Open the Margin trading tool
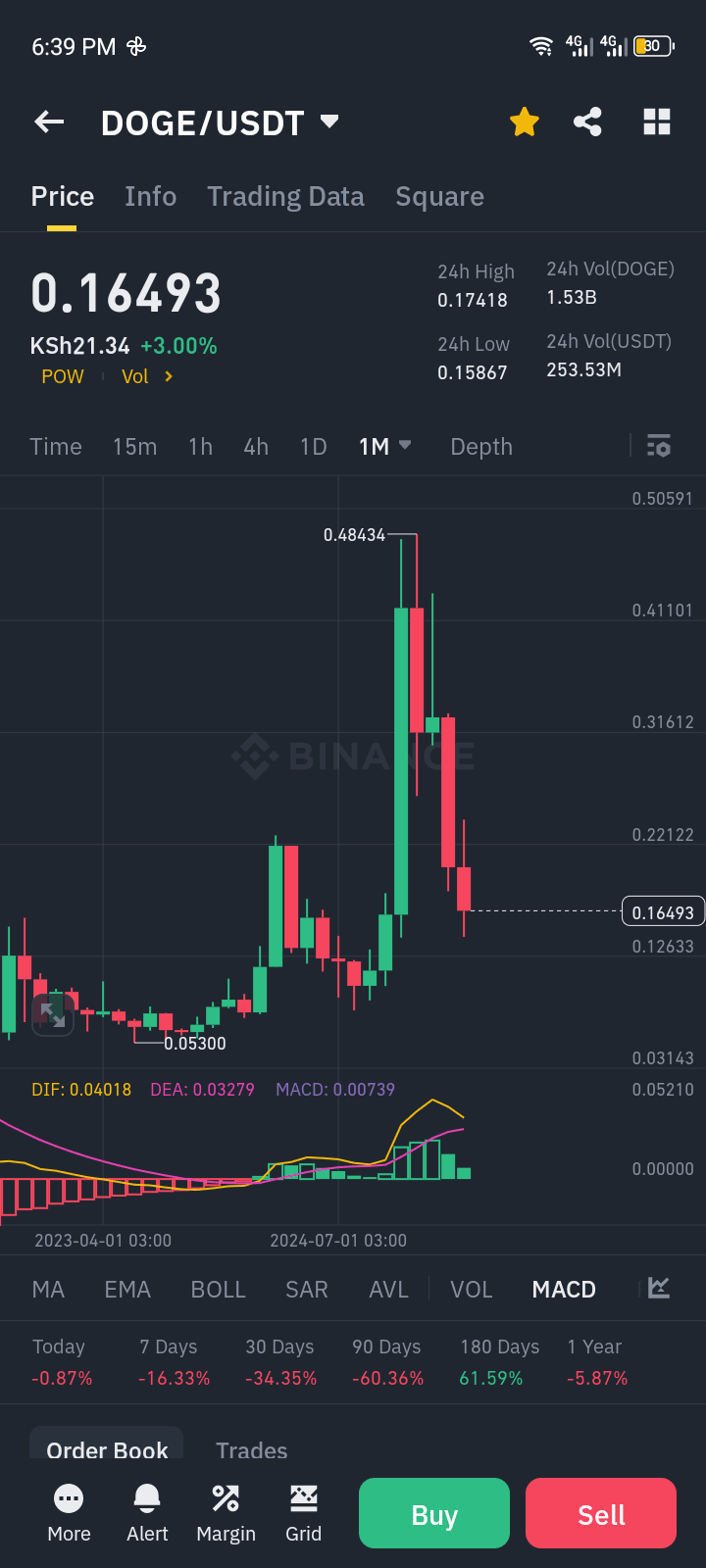 [x=226, y=1512]
